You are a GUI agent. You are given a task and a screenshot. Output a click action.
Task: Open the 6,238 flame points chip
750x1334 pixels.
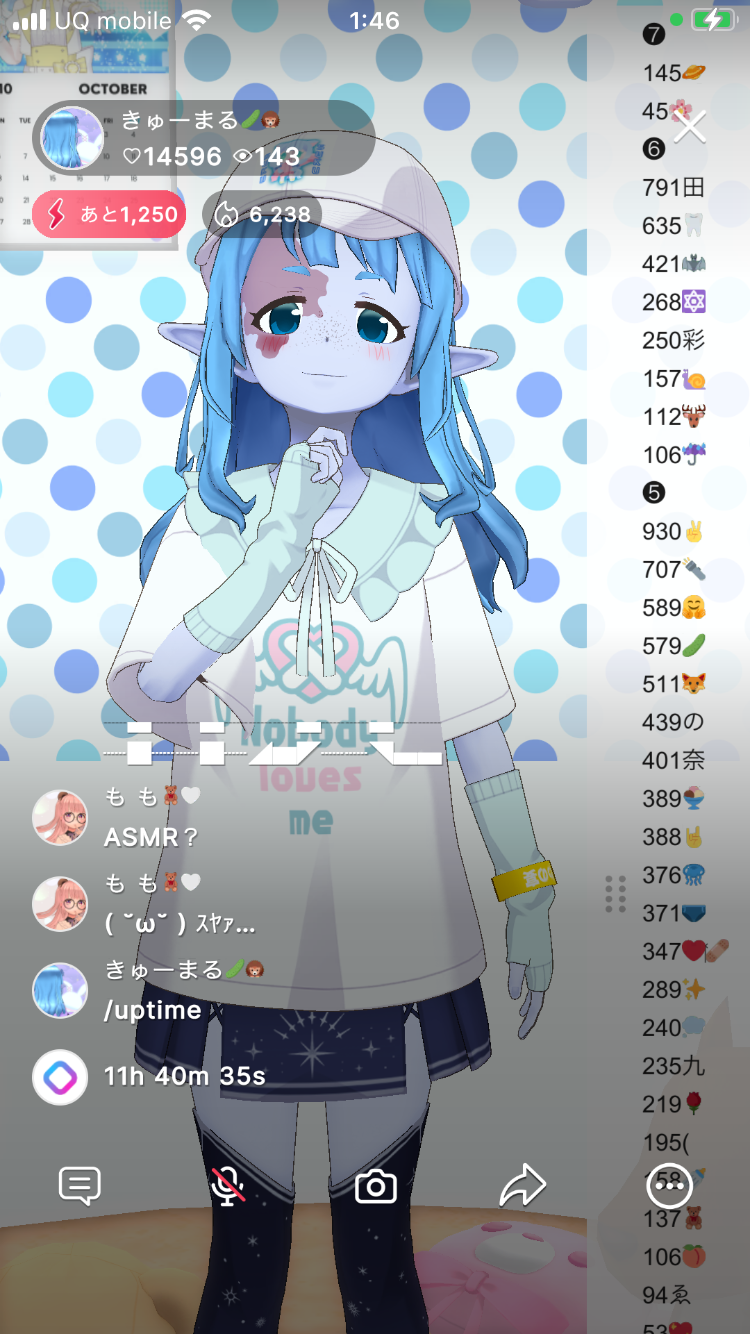[x=262, y=214]
